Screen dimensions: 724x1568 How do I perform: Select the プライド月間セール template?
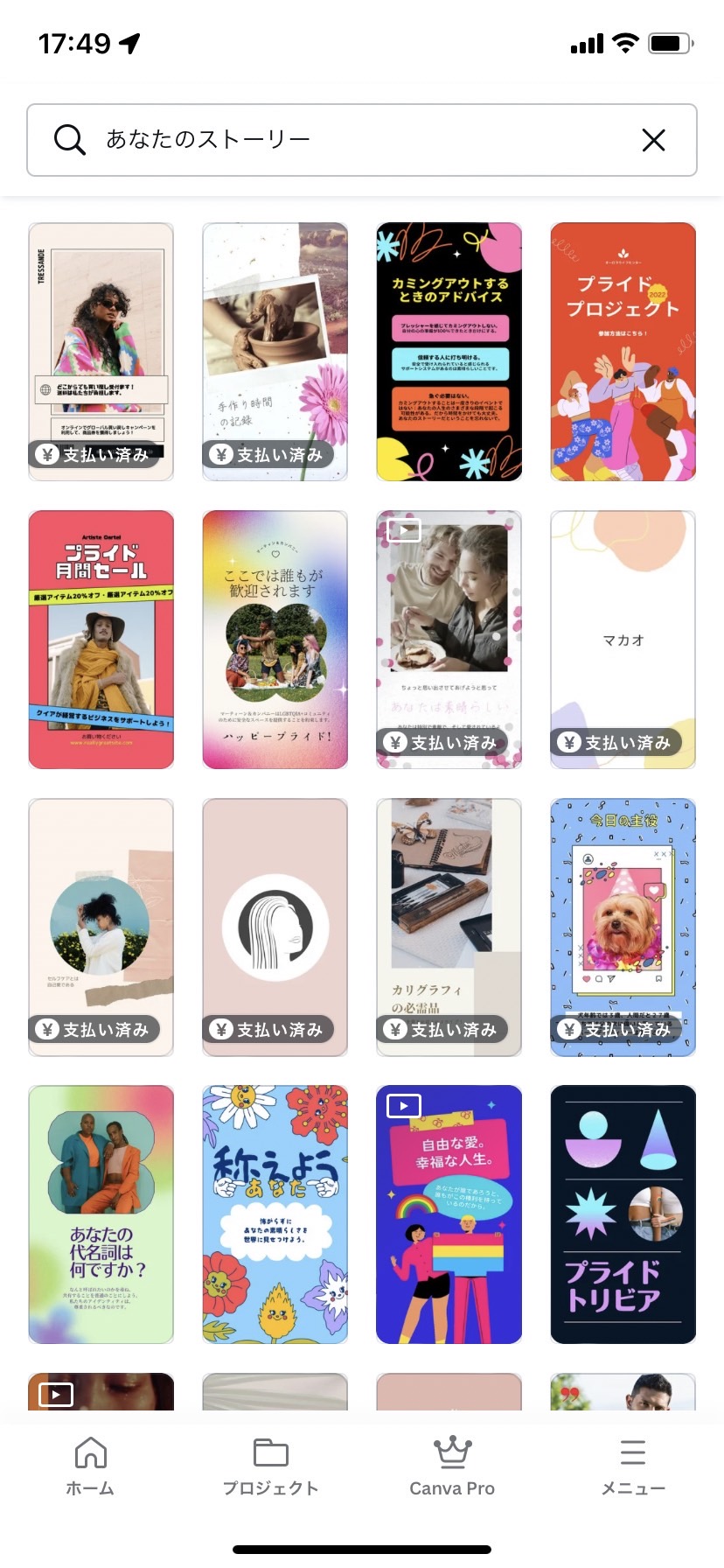pos(101,640)
